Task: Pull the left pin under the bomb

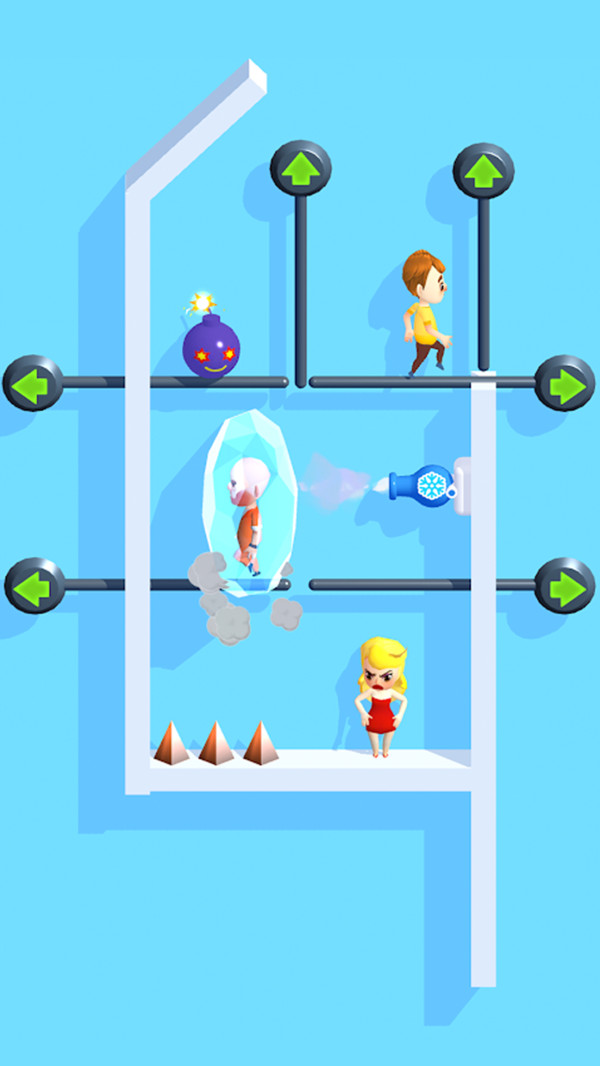Action: click(33, 383)
